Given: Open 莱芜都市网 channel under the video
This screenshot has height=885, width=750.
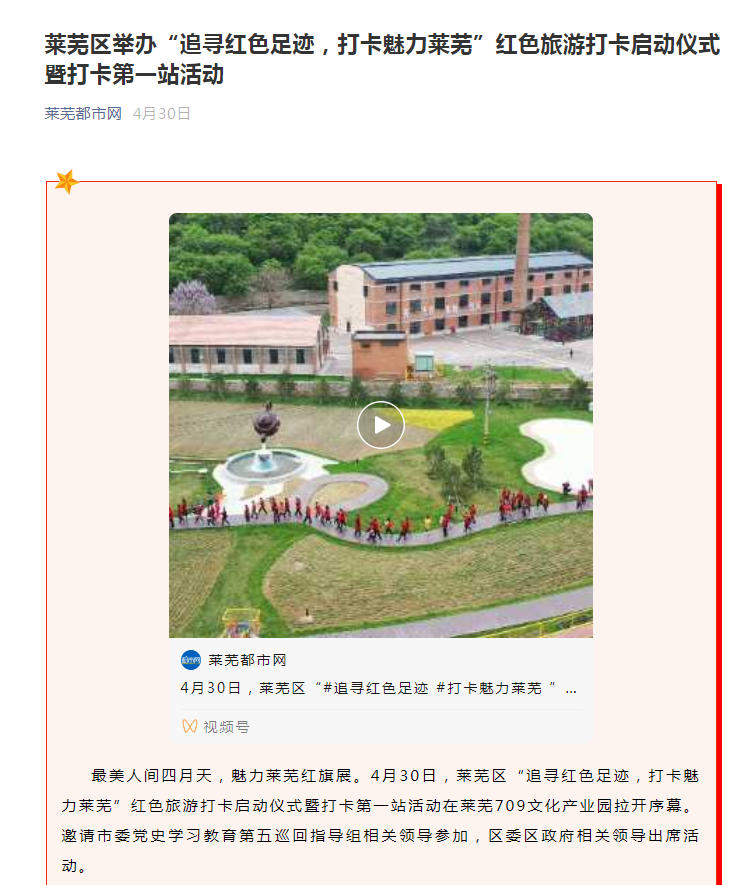Looking at the screenshot, I should point(247,660).
